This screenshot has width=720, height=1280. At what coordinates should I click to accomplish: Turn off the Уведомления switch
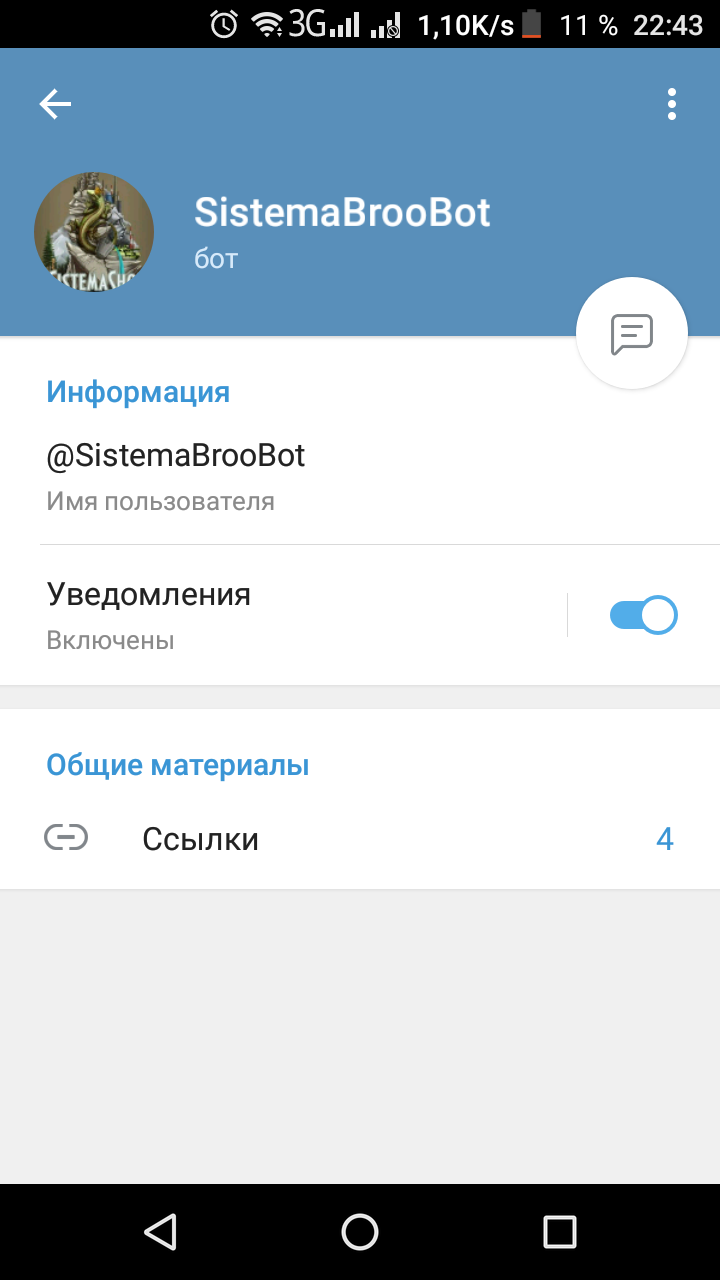(x=643, y=615)
